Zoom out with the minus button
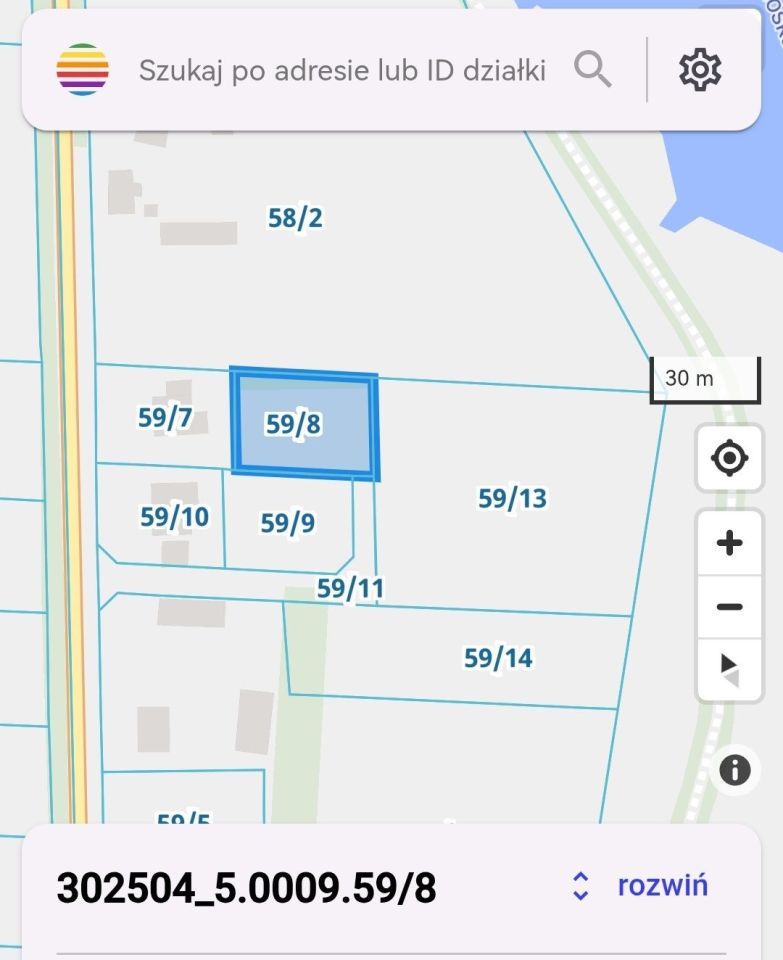783x960 pixels. click(730, 607)
